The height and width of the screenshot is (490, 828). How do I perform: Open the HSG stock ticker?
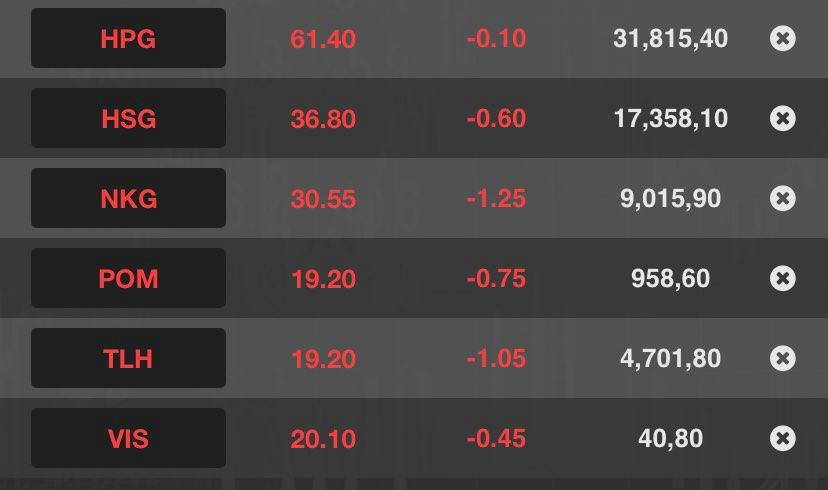128,119
